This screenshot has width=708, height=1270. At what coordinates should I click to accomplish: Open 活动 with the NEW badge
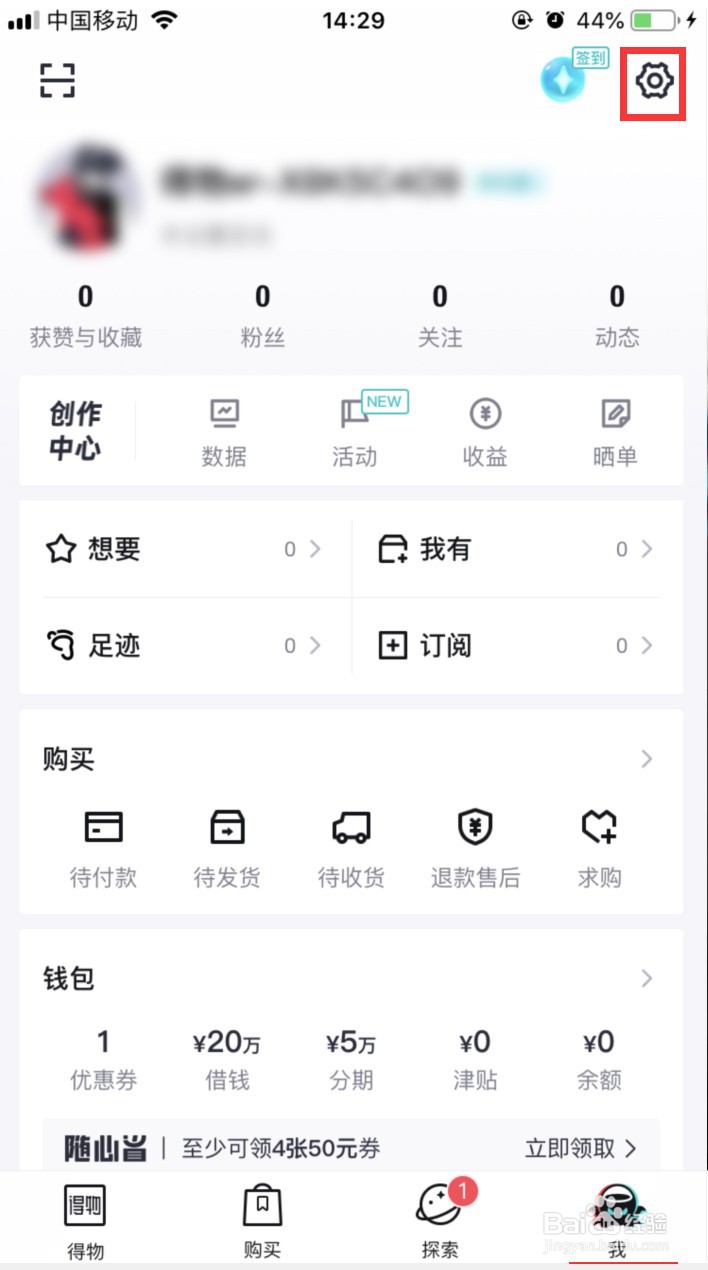355,434
